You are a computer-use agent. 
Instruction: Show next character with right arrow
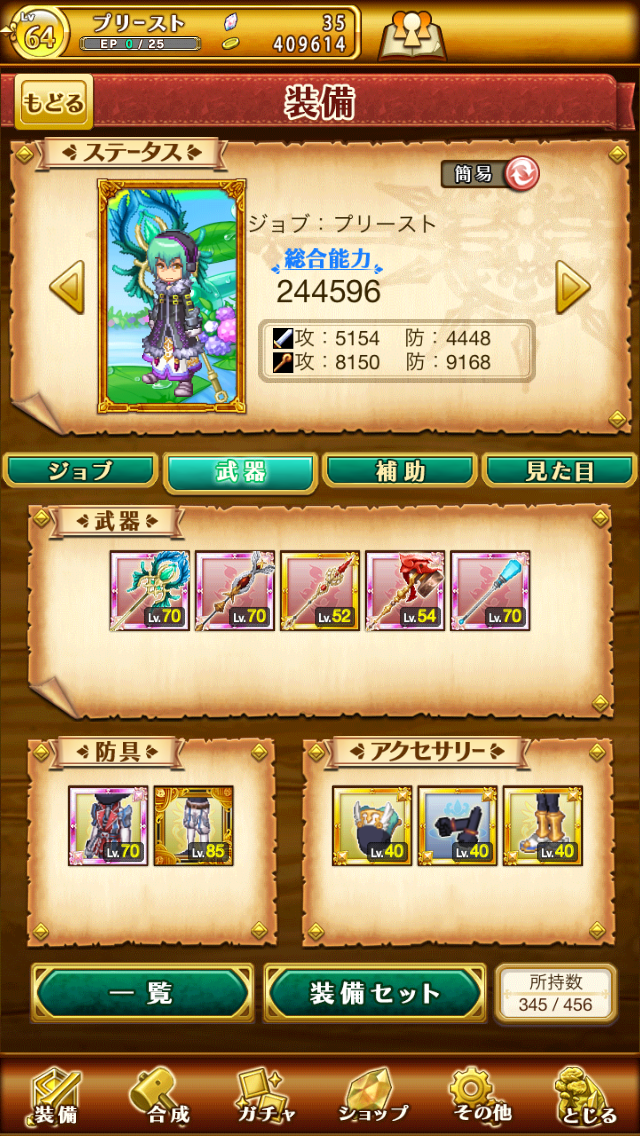point(573,287)
